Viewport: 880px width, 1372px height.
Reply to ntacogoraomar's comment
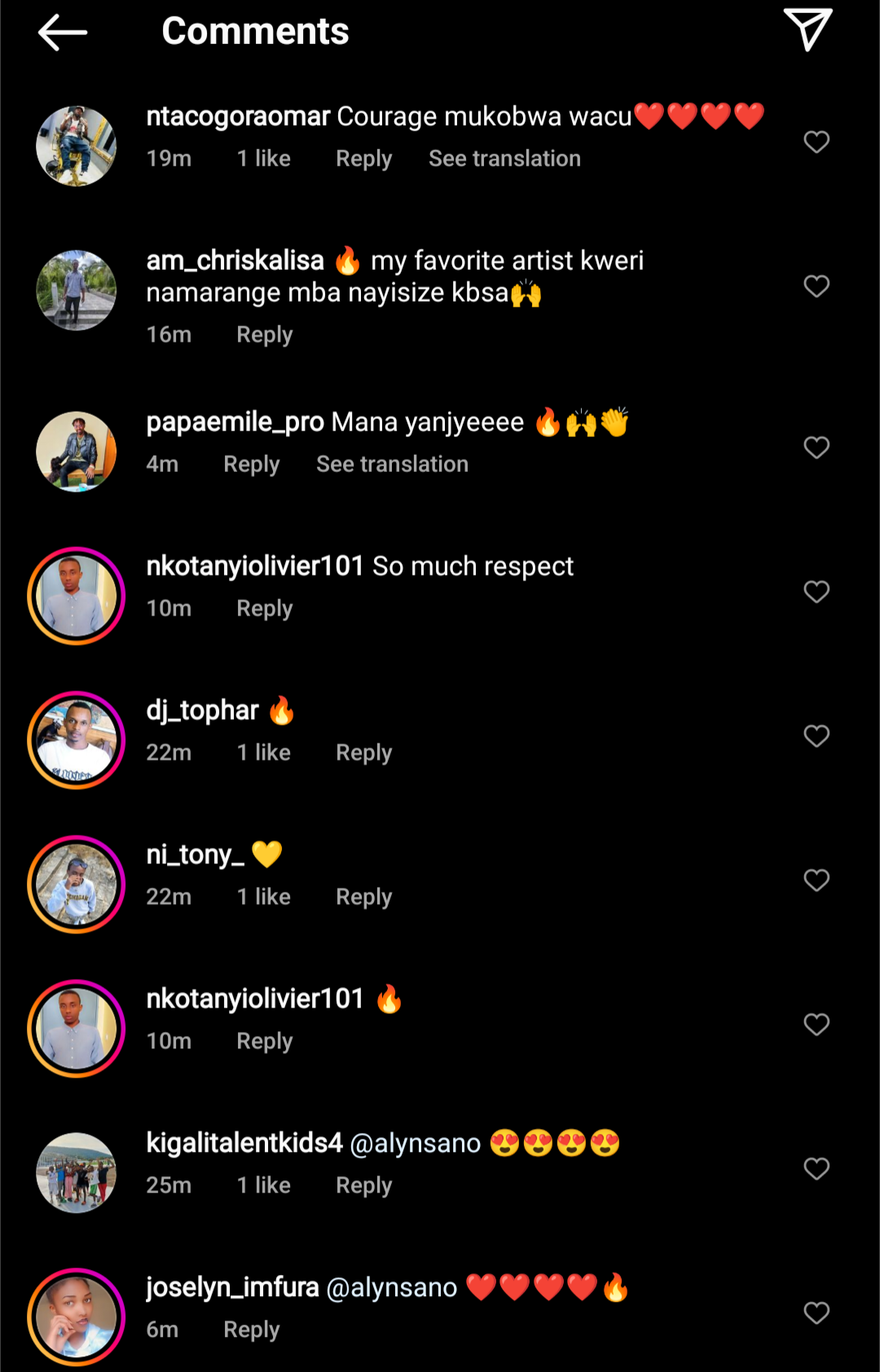click(363, 159)
